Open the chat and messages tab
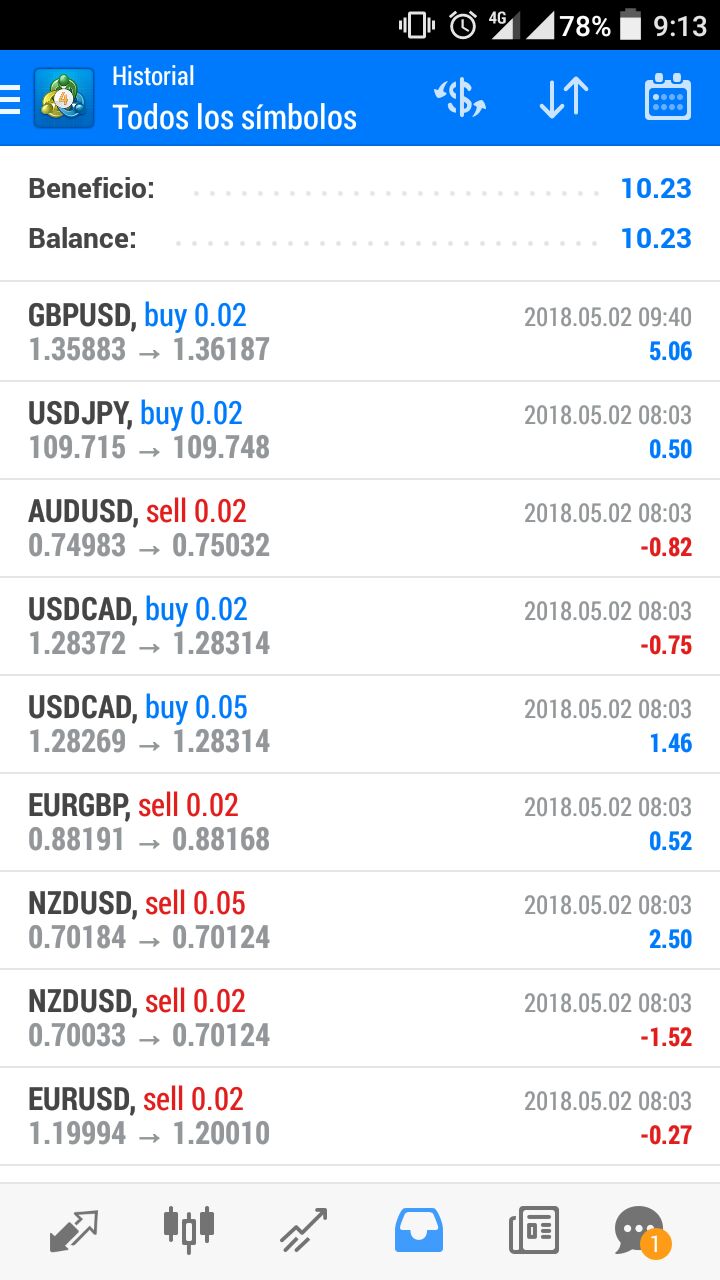Screen dimensions: 720x1280 pos(640,1231)
